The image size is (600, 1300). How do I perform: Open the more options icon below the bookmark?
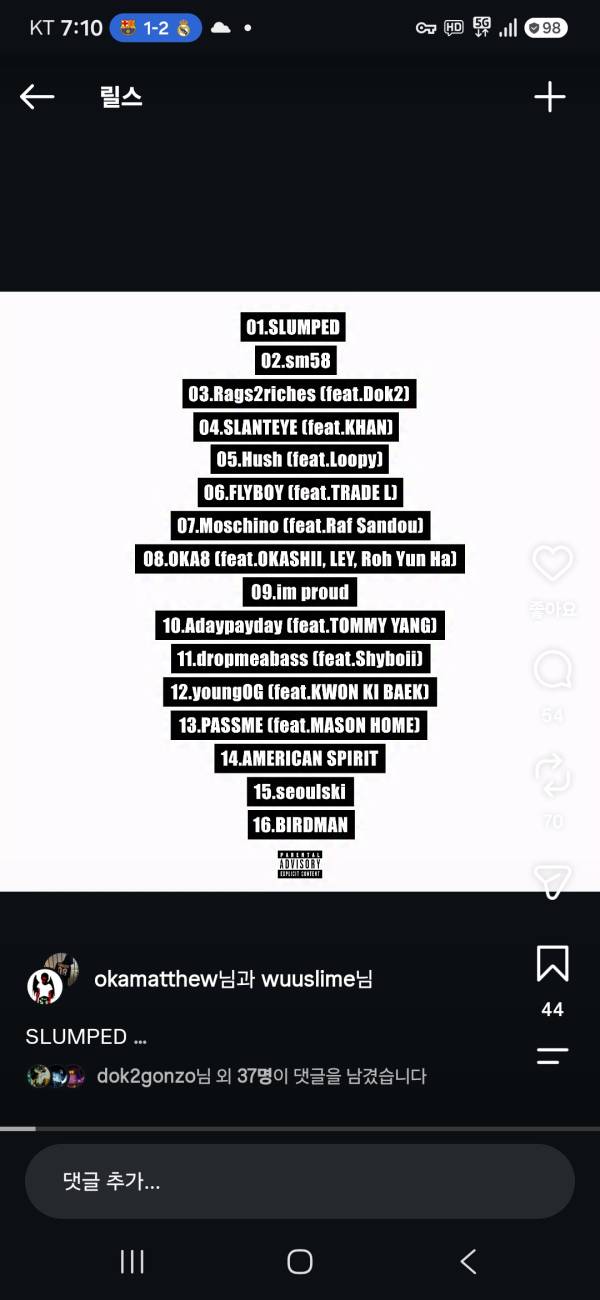point(552,1055)
